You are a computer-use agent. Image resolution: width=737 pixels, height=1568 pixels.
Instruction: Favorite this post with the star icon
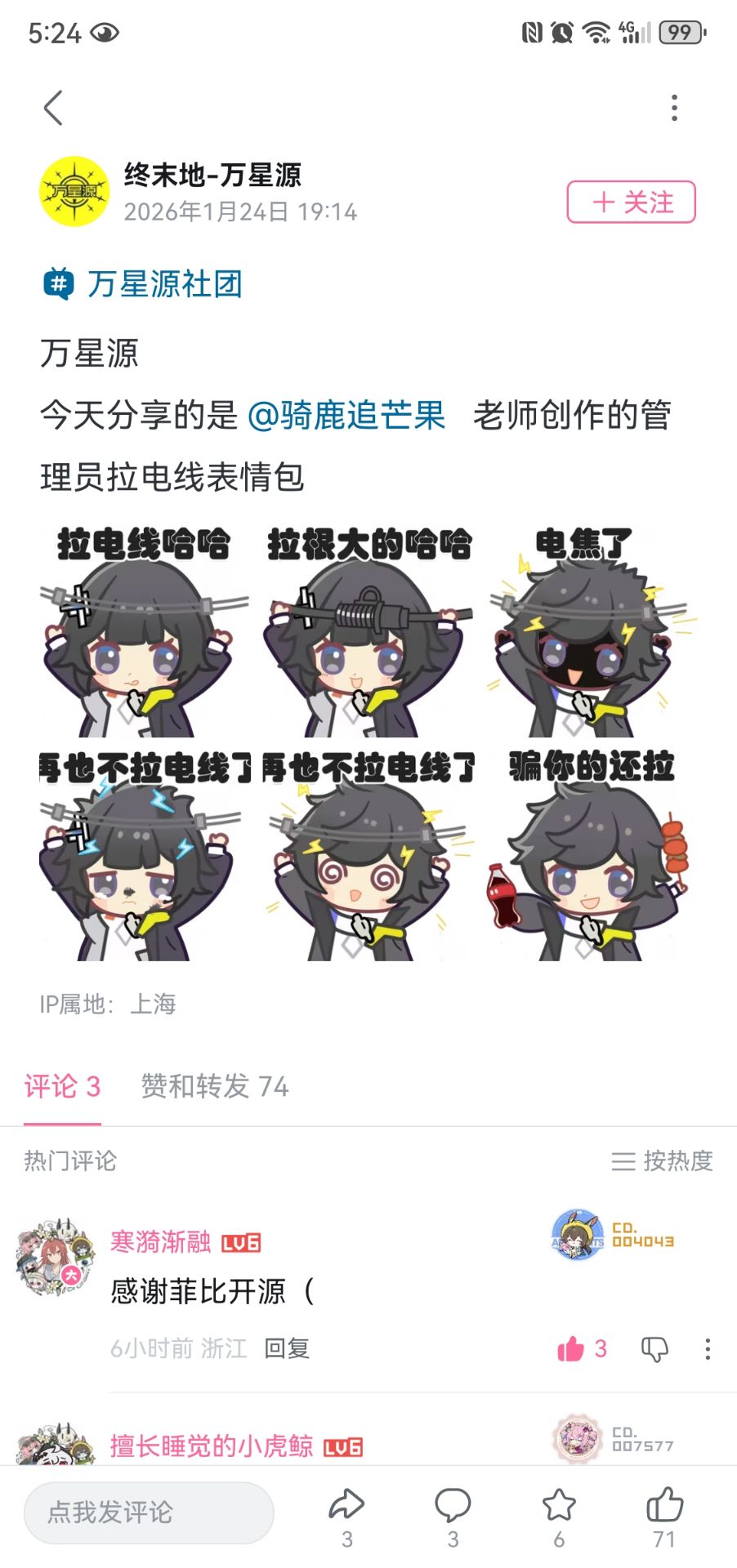559,1507
